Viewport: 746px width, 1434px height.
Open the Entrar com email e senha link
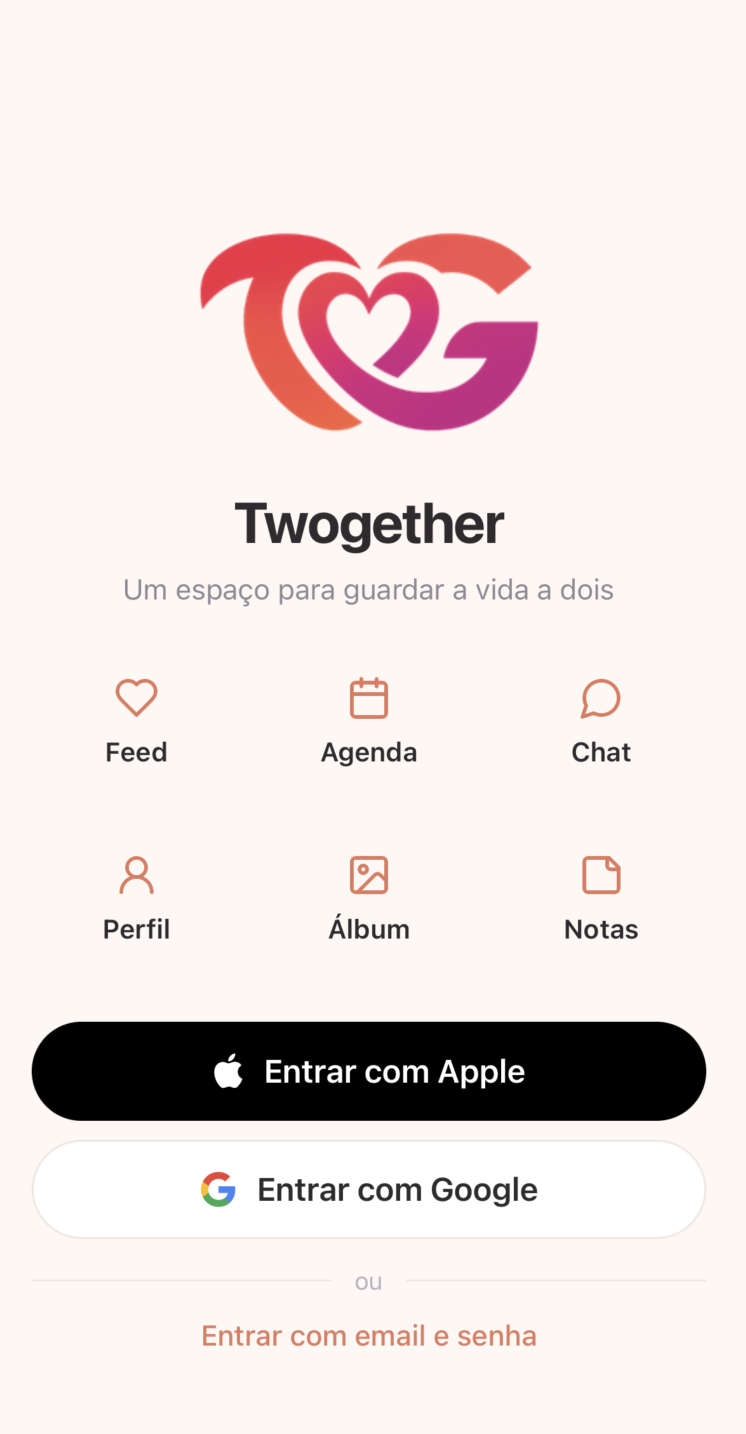(369, 1336)
